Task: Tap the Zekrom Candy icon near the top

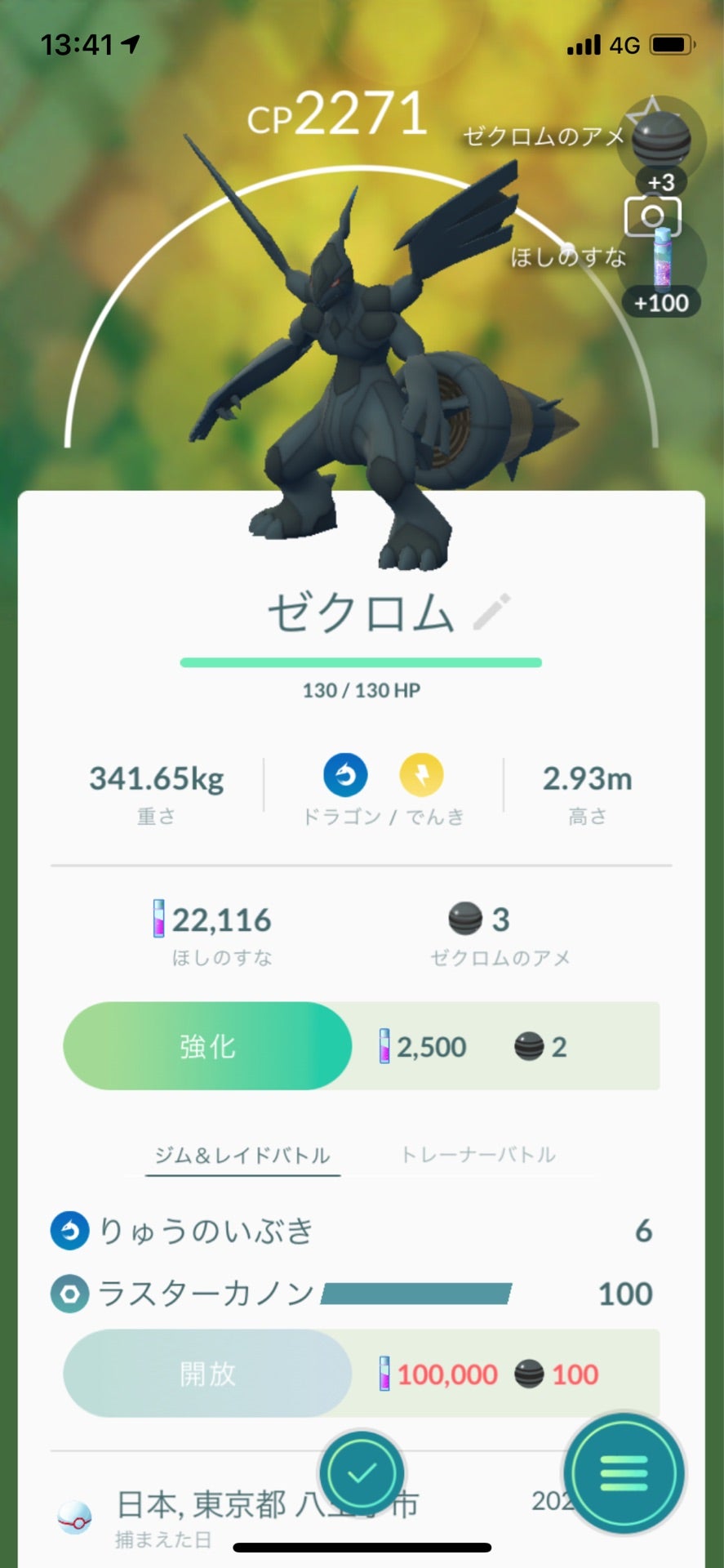Action: tap(661, 140)
